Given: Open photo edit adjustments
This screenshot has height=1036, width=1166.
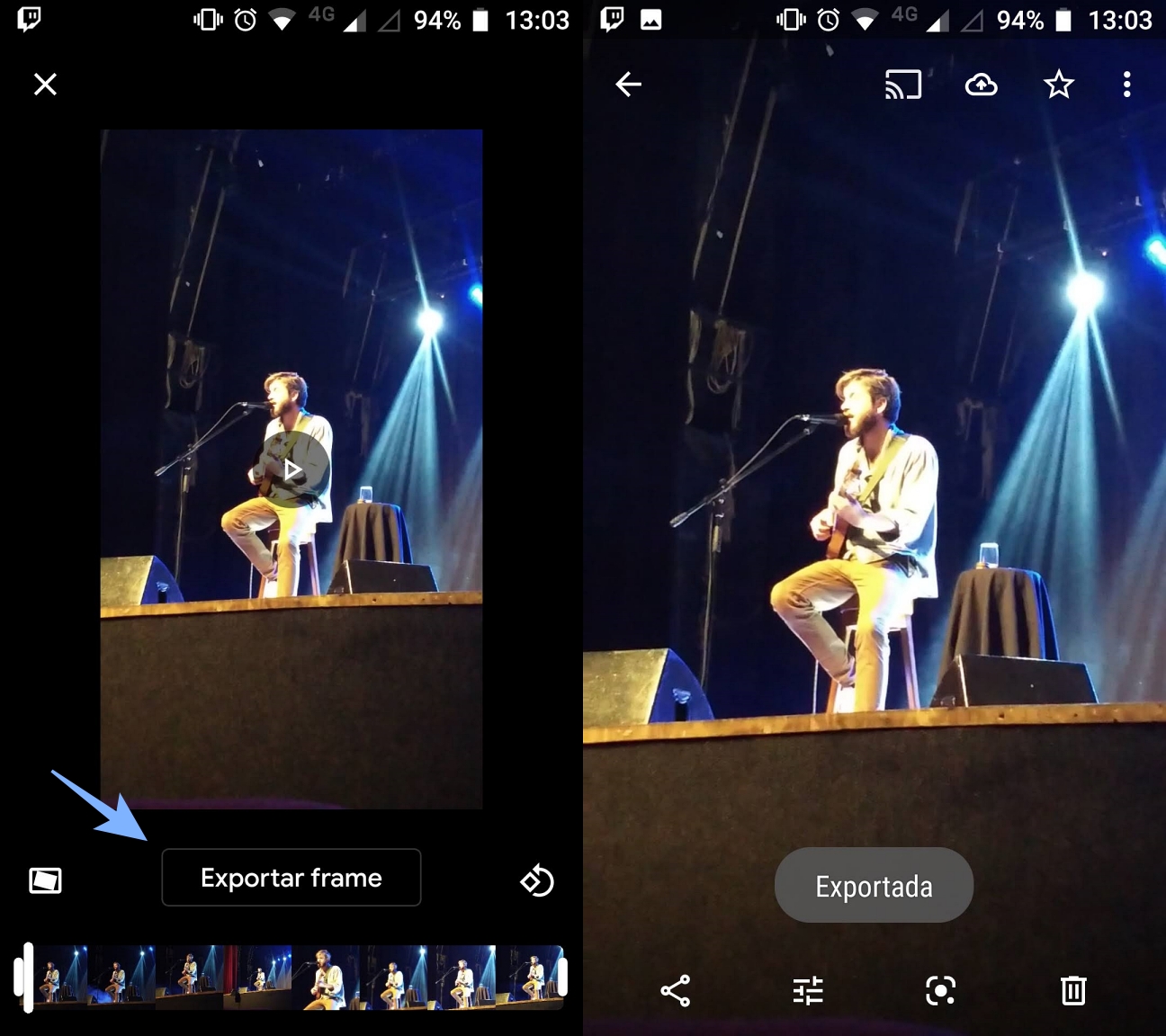Looking at the screenshot, I should click(808, 990).
